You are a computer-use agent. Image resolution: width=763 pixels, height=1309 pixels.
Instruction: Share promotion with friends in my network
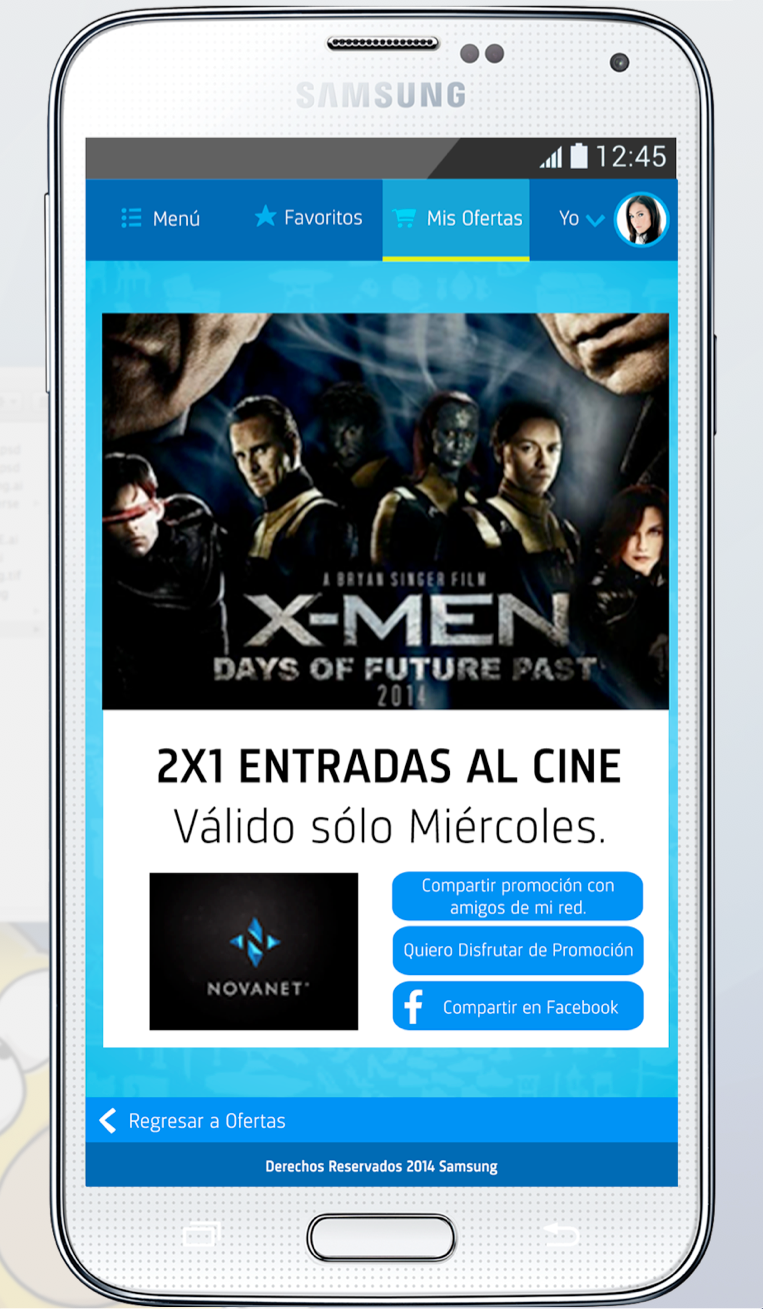(517, 896)
